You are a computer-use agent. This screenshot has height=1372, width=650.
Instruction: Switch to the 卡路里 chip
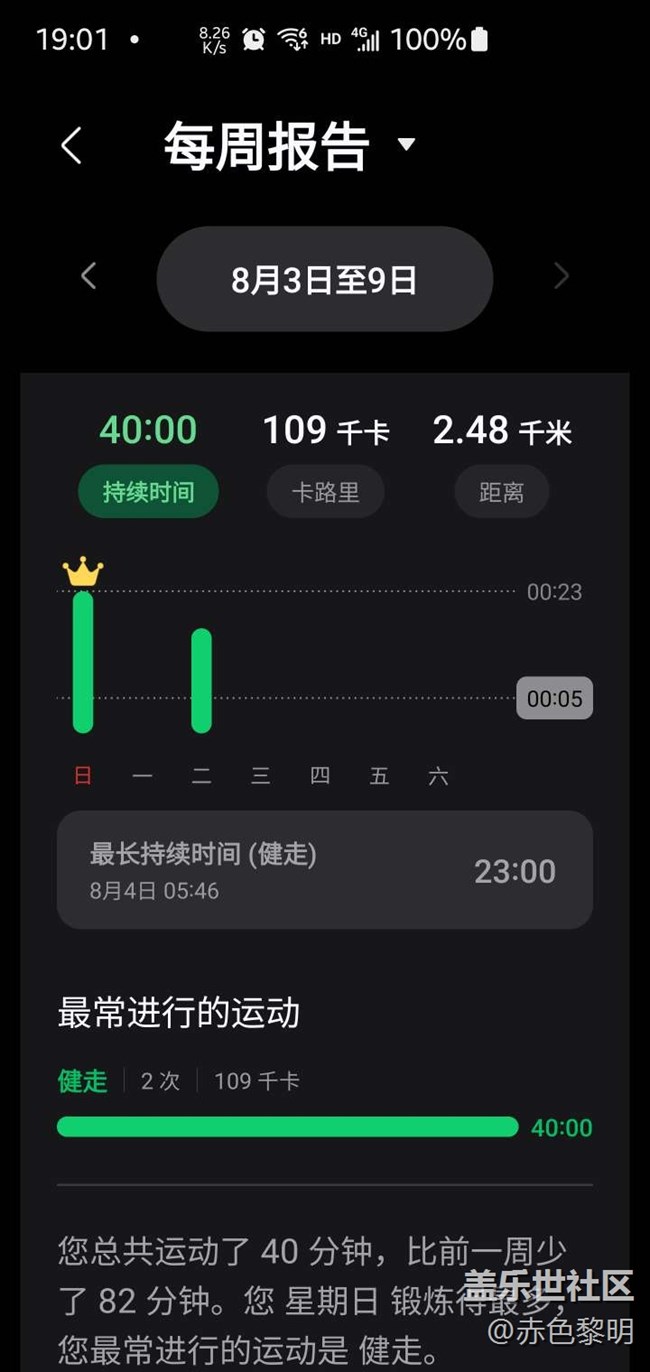pos(325,492)
